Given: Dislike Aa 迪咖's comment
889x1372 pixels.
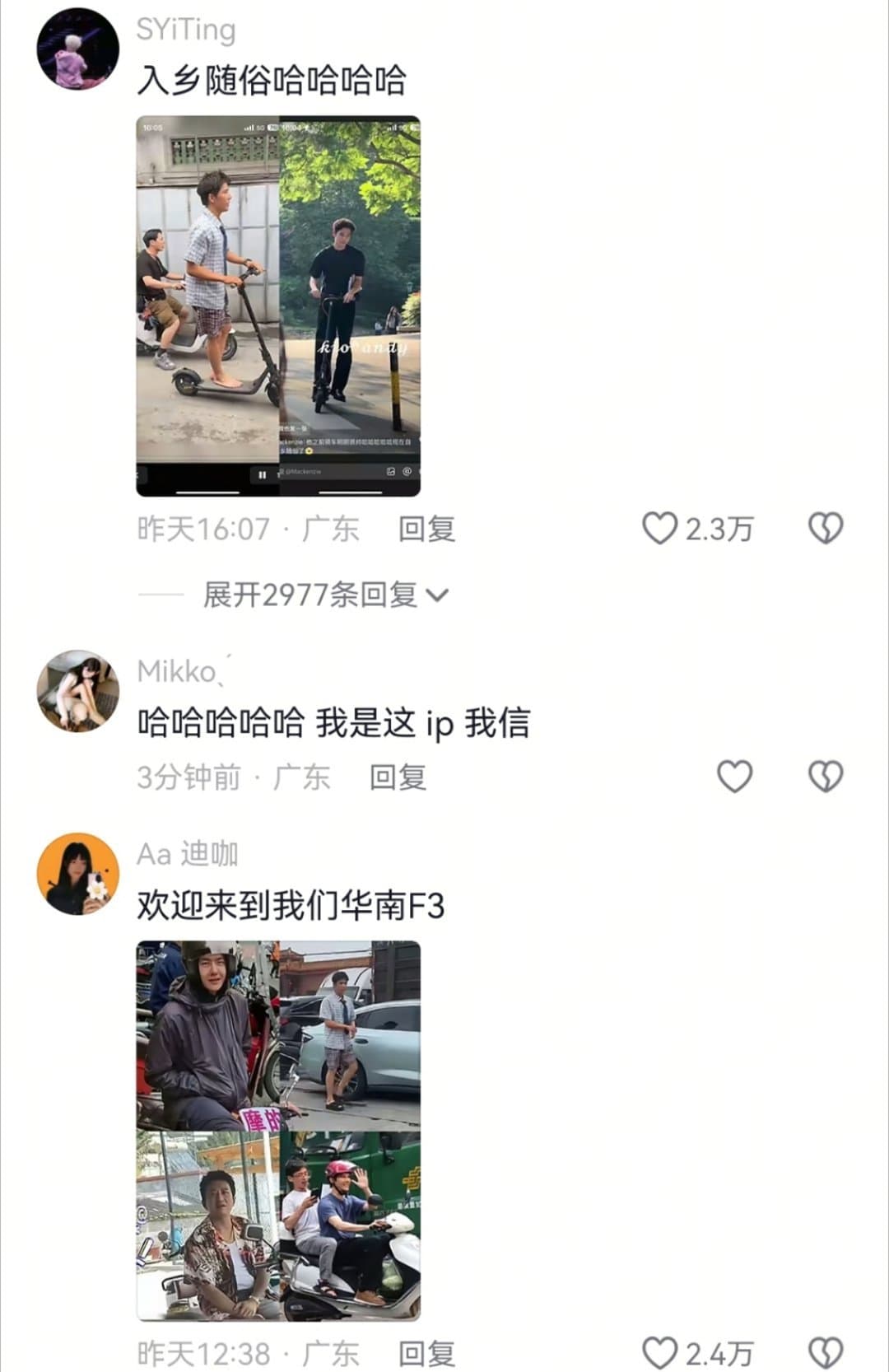Looking at the screenshot, I should click(x=825, y=1353).
